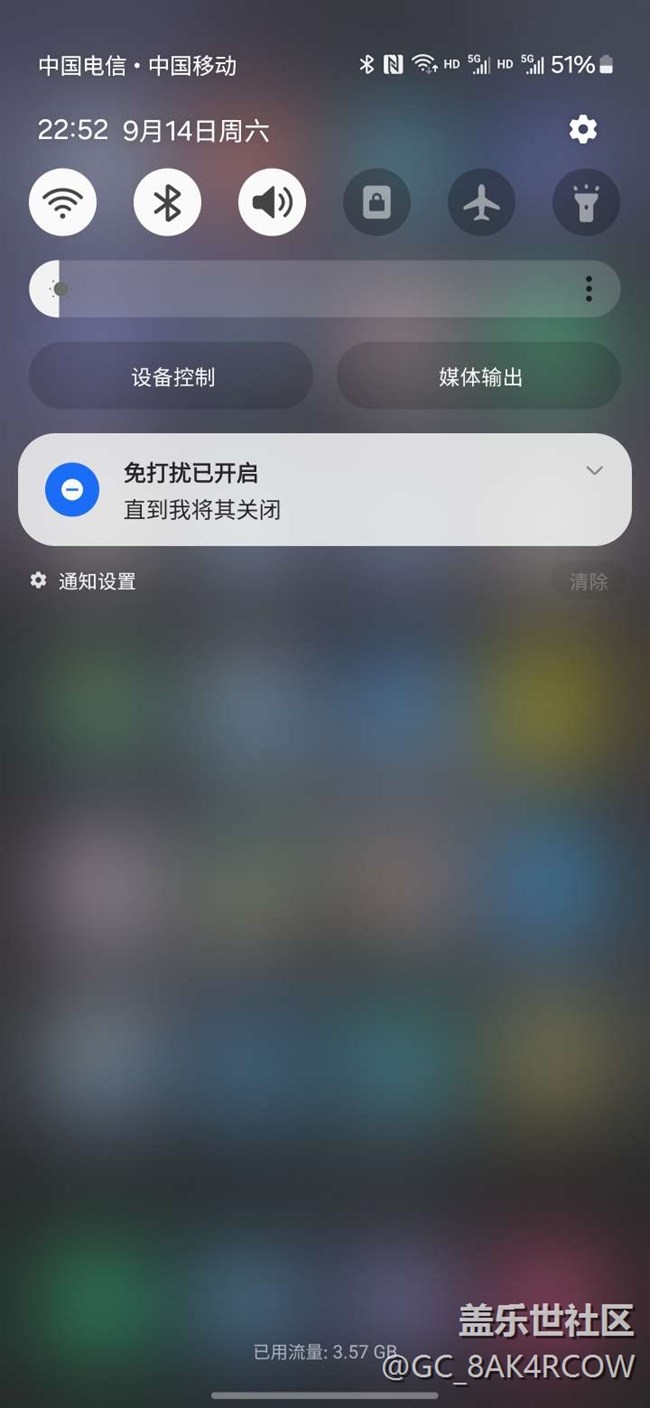Toggle the Wi-Fi quick setting

pos(63,203)
